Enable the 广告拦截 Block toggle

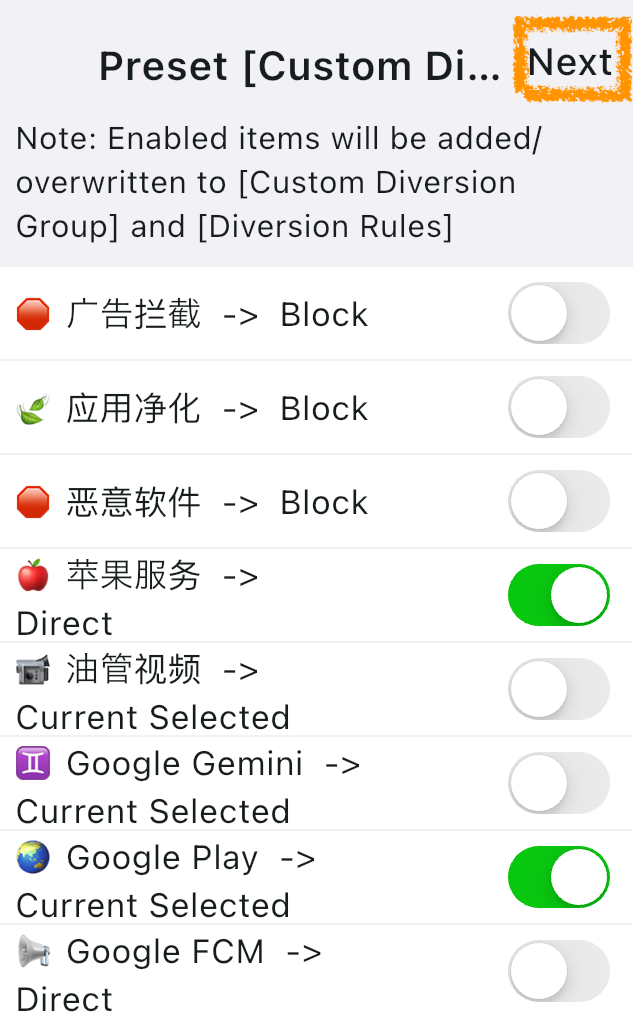(558, 314)
